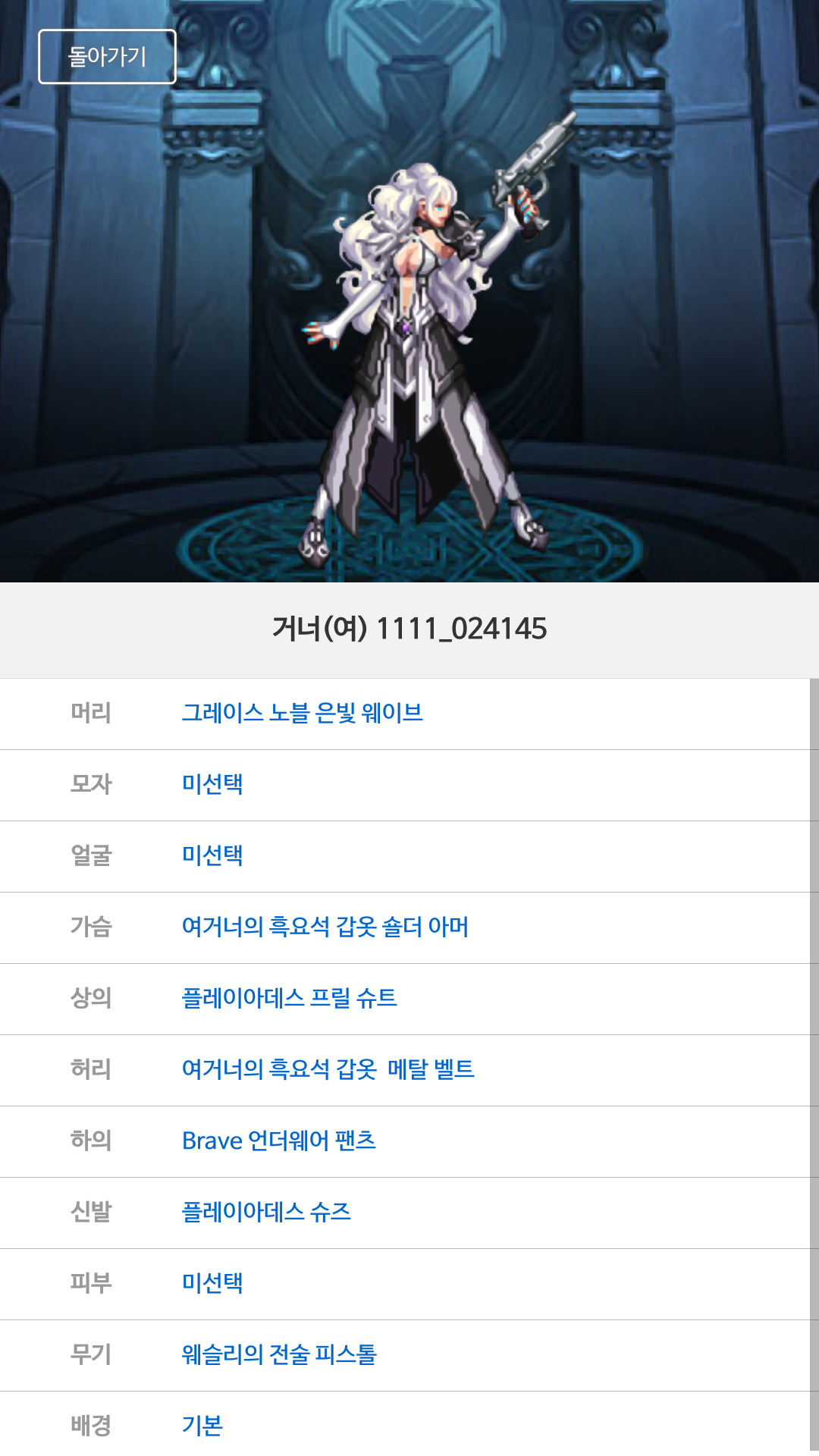Tap the 돌아가기 back button
The width and height of the screenshot is (819, 1456).
pyautogui.click(x=107, y=57)
